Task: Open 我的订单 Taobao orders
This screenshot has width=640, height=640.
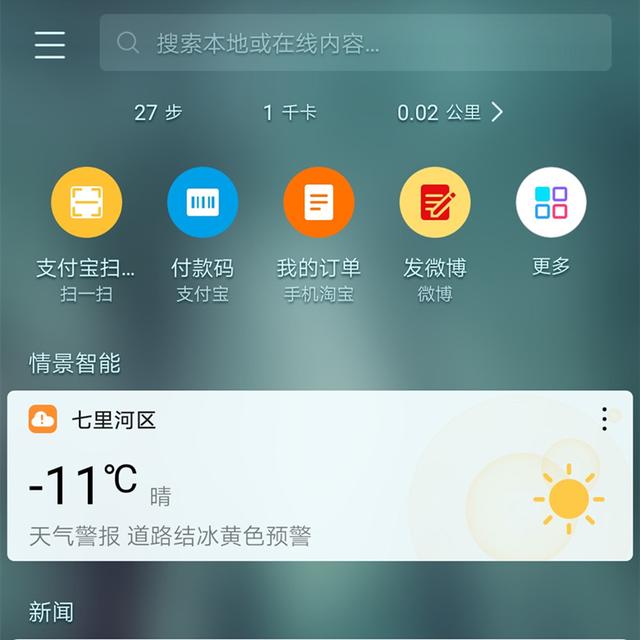Action: 318,203
